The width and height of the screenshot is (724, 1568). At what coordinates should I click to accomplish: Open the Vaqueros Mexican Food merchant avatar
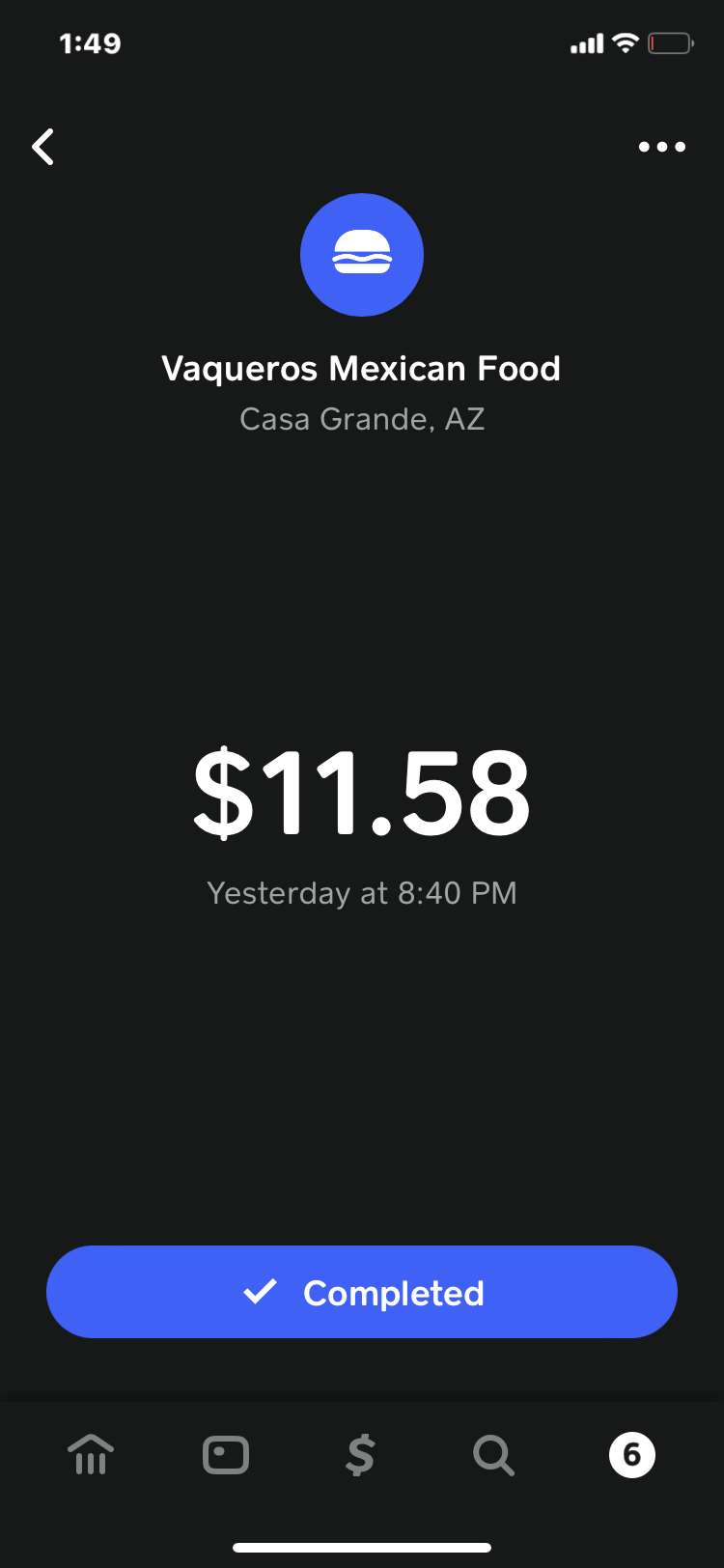tap(362, 255)
